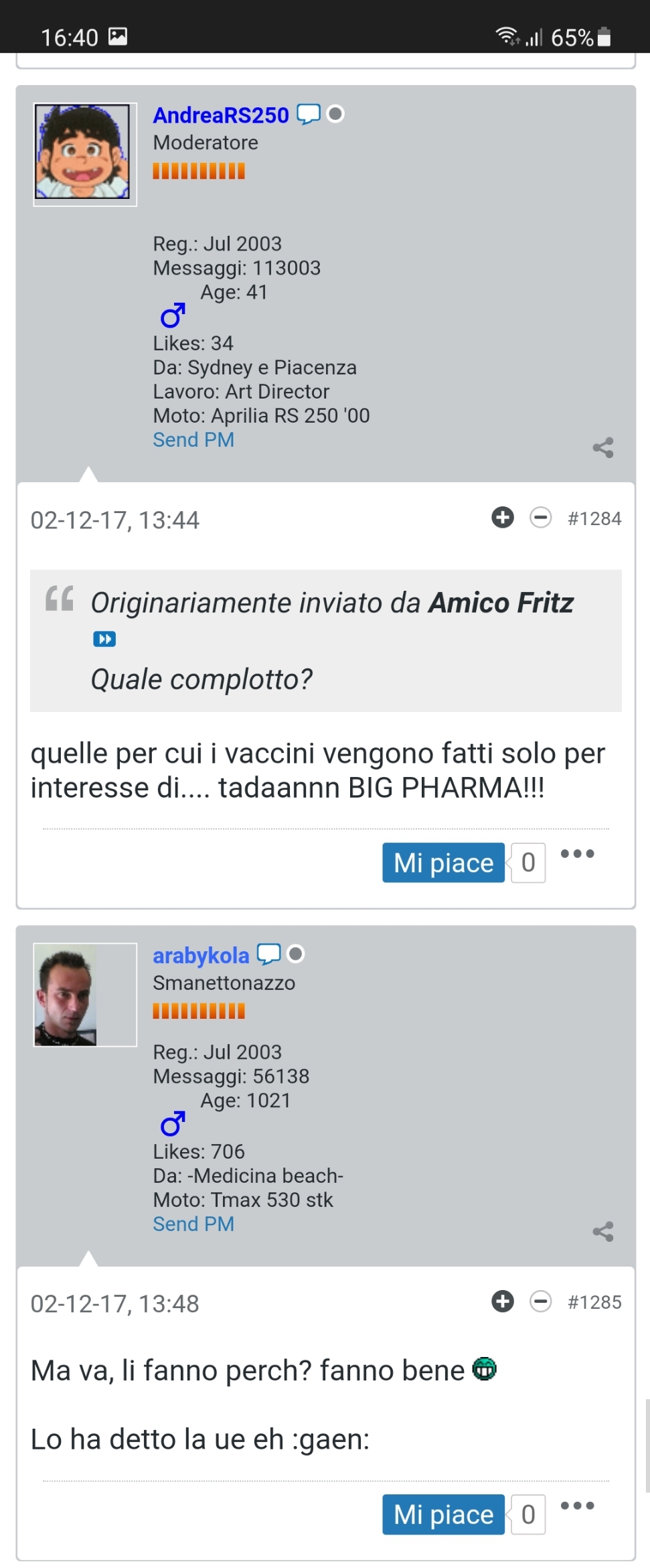Send PM to AndreaRS250
The width and height of the screenshot is (650, 1568).
[193, 440]
